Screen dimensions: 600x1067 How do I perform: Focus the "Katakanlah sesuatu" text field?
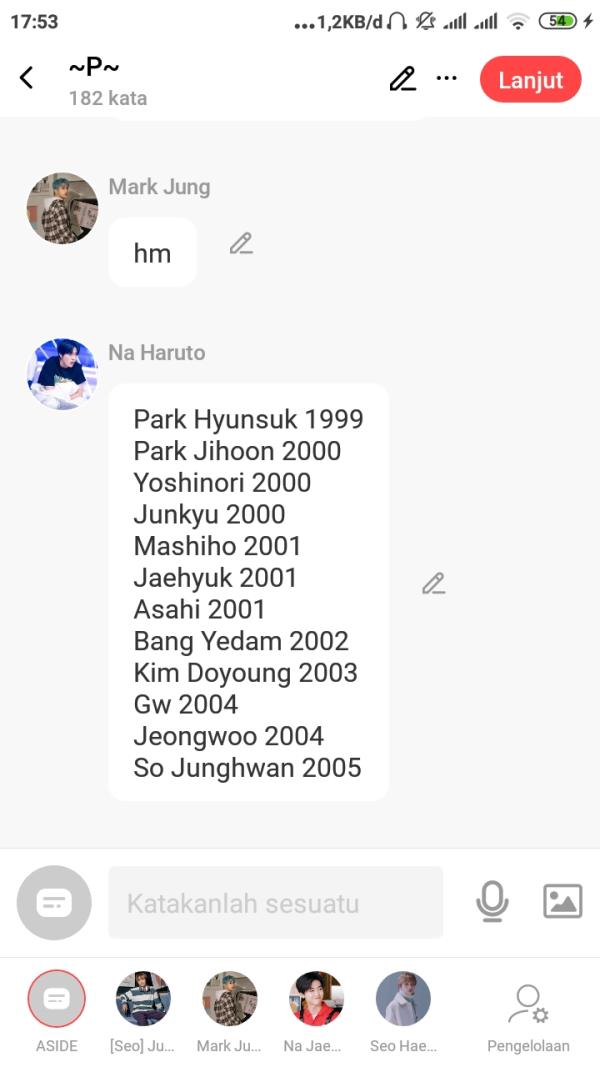[275, 903]
